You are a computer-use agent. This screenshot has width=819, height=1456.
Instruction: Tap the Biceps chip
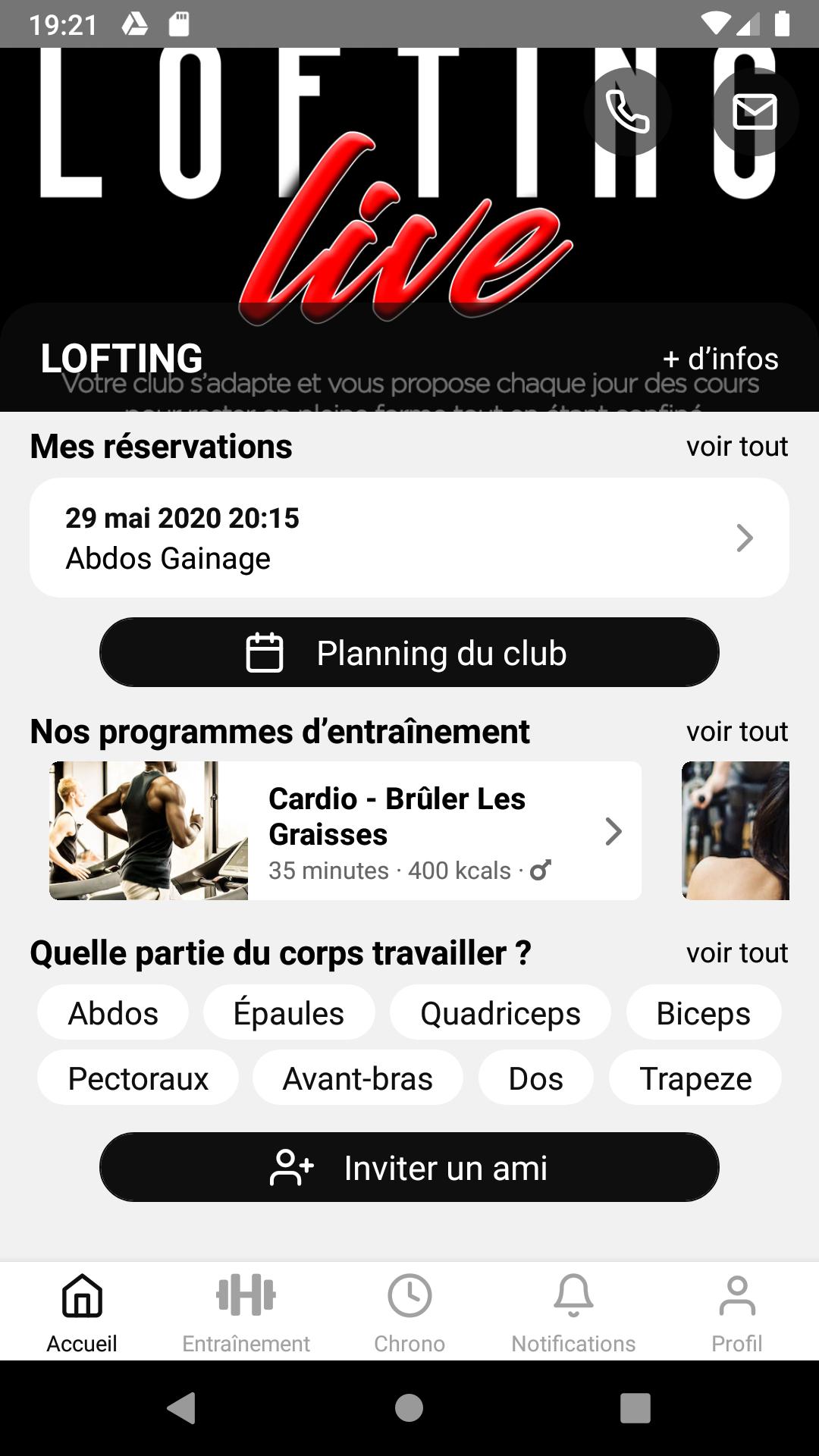click(703, 1013)
